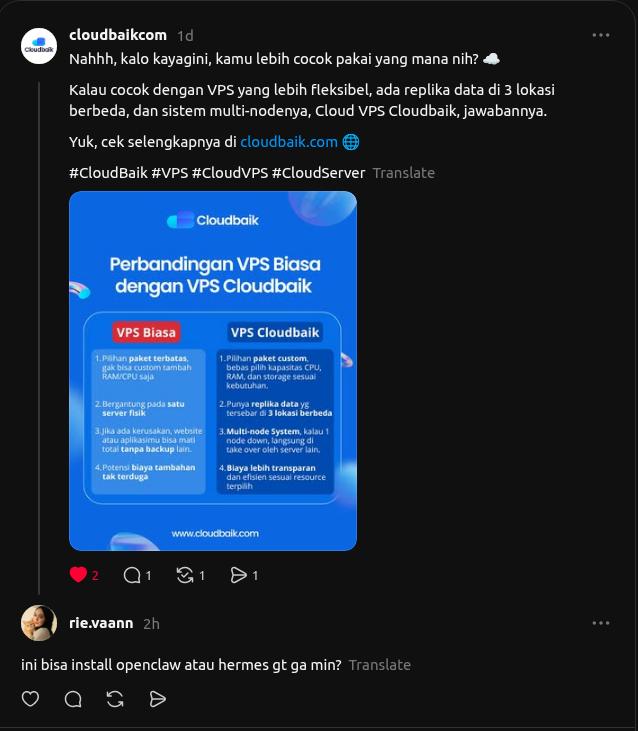This screenshot has height=731, width=638.
Task: Open the #CloudVPS hashtag
Action: (x=230, y=173)
